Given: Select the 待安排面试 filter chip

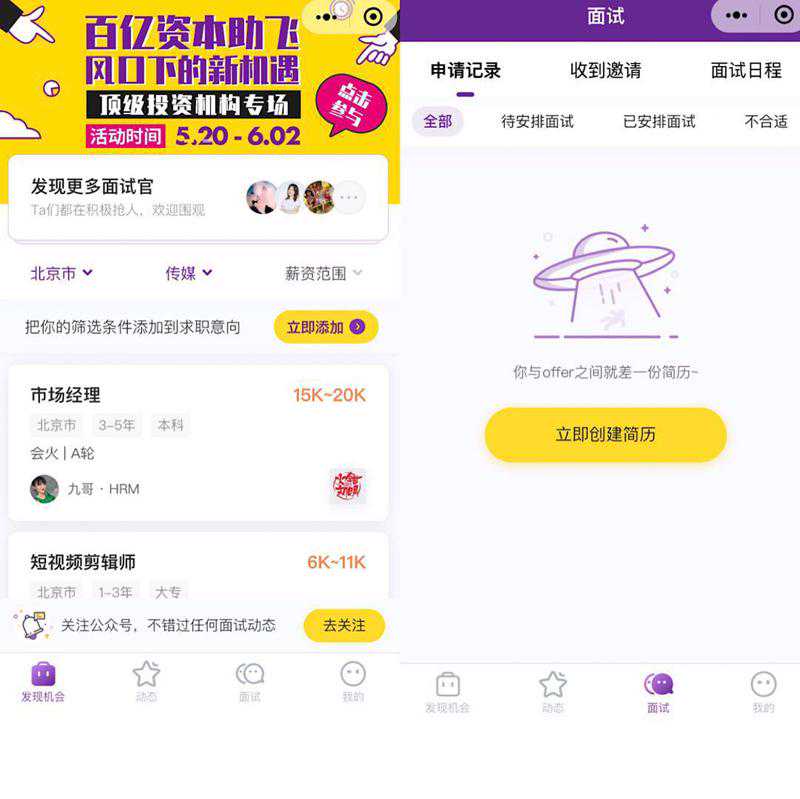Looking at the screenshot, I should [537, 121].
